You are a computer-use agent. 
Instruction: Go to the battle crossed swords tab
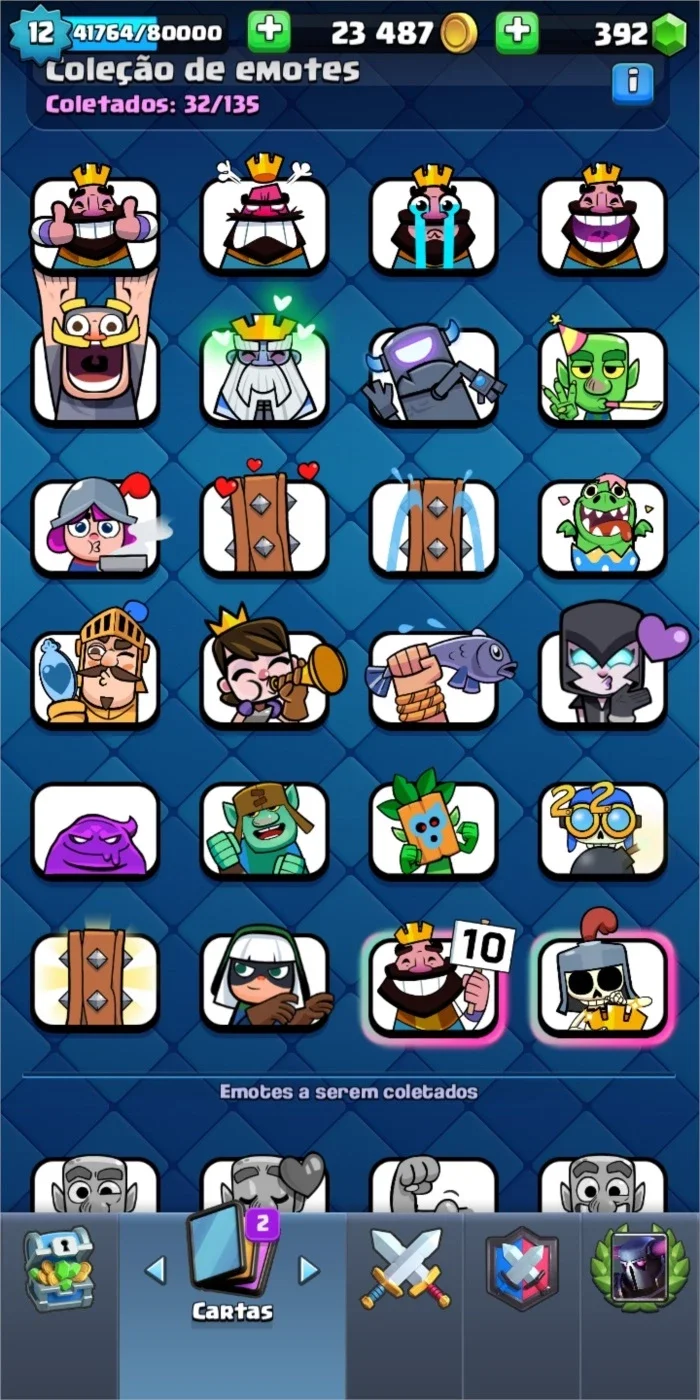point(405,1269)
